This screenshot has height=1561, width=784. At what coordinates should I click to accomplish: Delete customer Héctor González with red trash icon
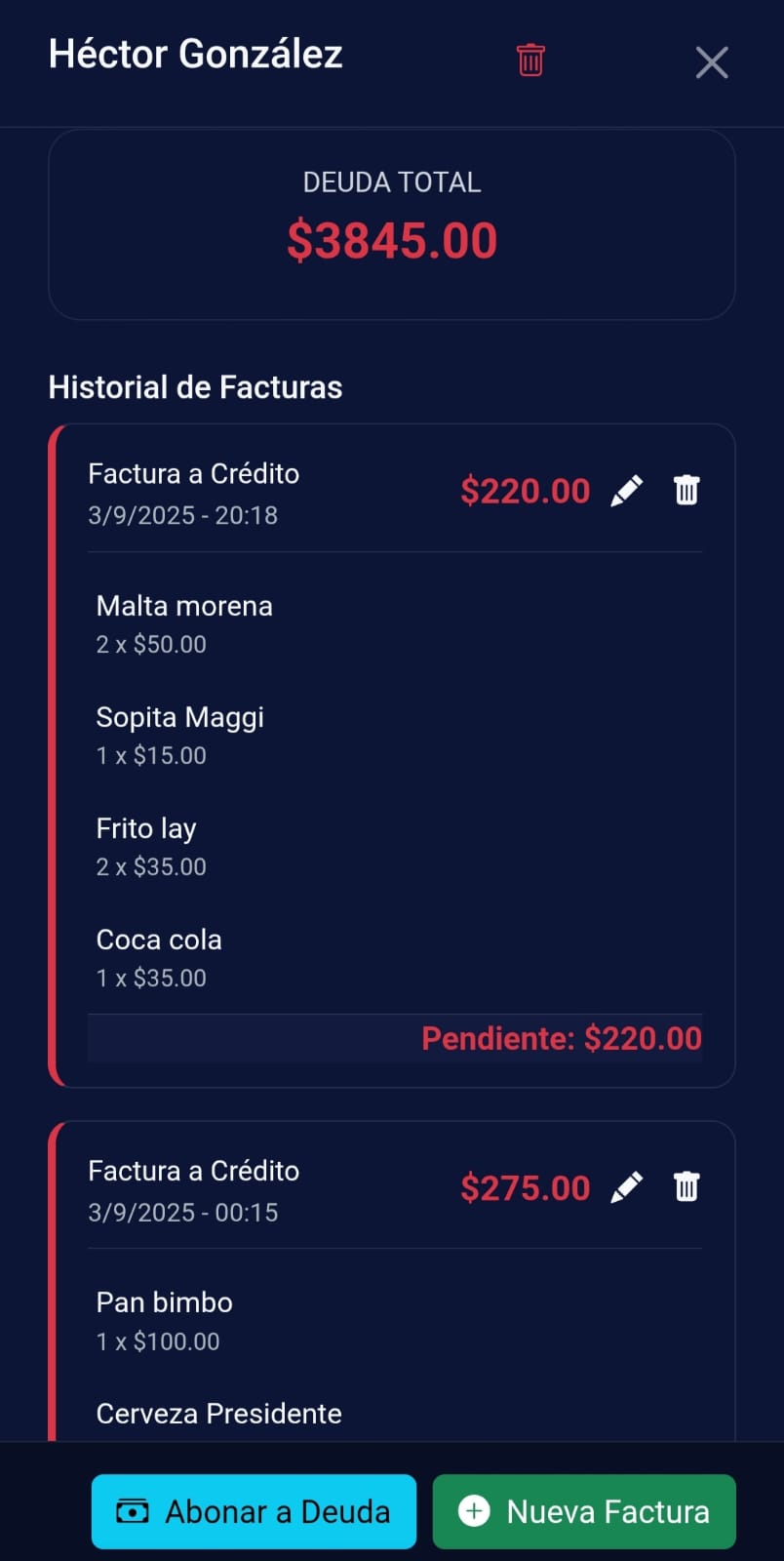530,60
